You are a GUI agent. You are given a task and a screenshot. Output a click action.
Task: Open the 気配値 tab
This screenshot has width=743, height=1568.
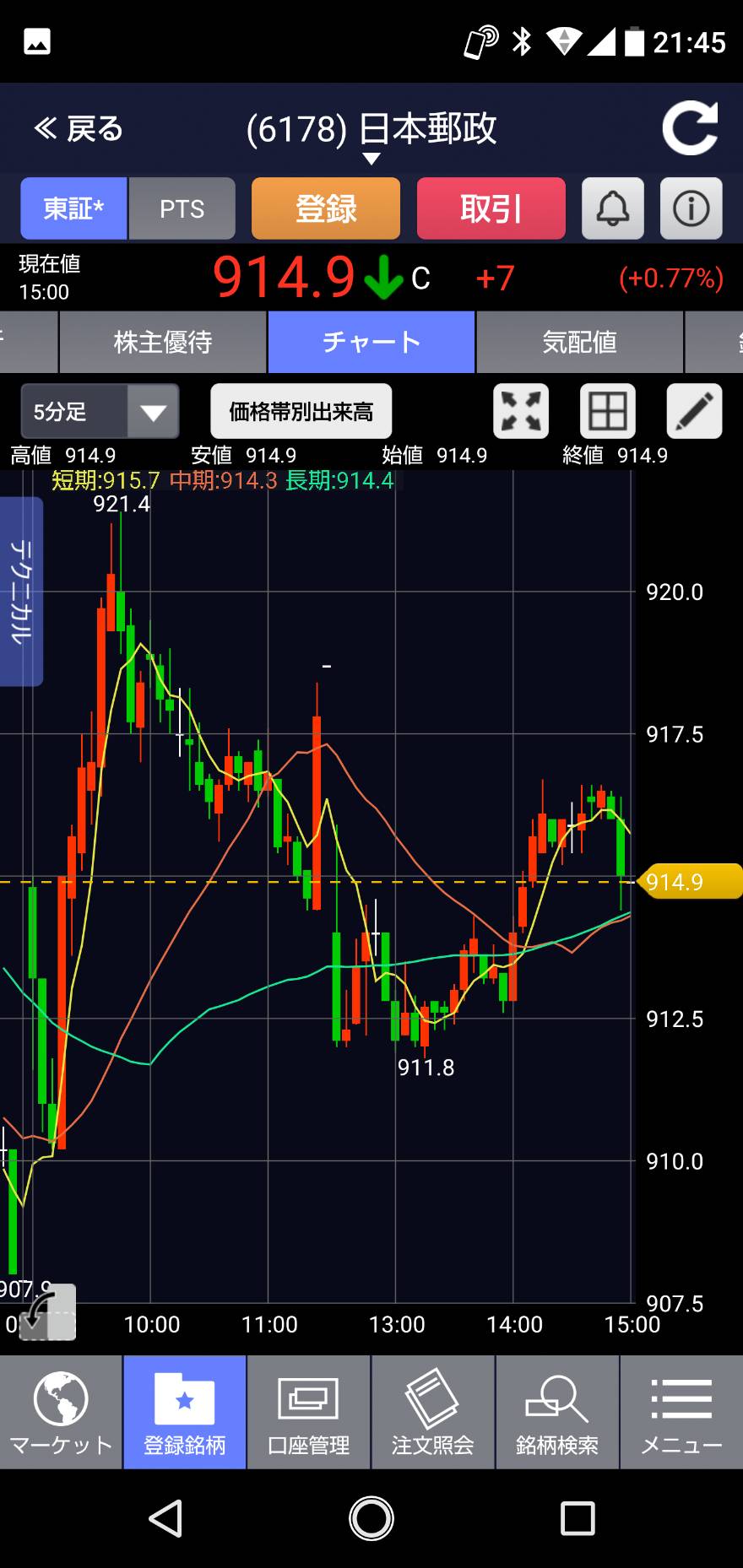click(x=579, y=342)
